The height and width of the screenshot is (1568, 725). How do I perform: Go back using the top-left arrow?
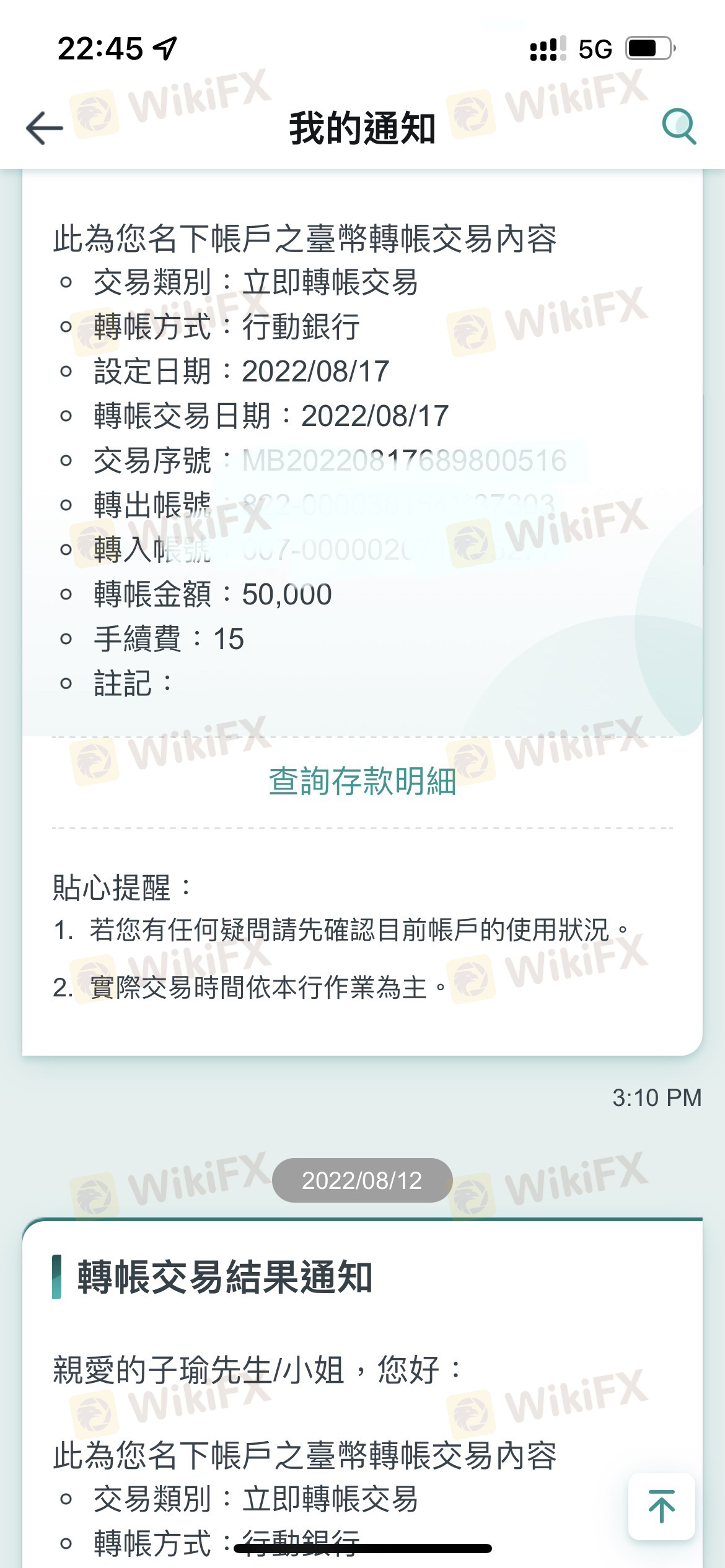[45, 128]
